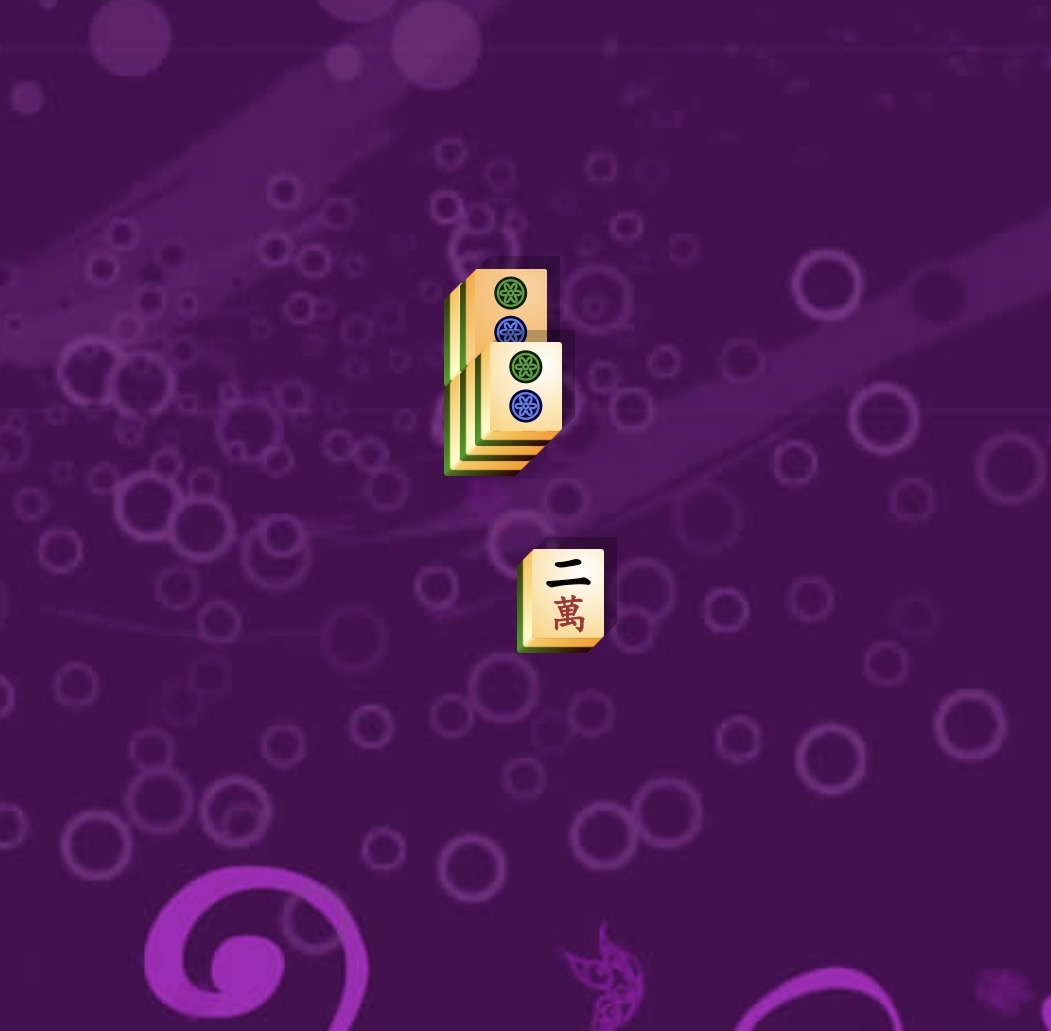The image size is (1051, 1031).
Task: Select the two-character 二萬 mahjong tile
Action: pos(566,594)
